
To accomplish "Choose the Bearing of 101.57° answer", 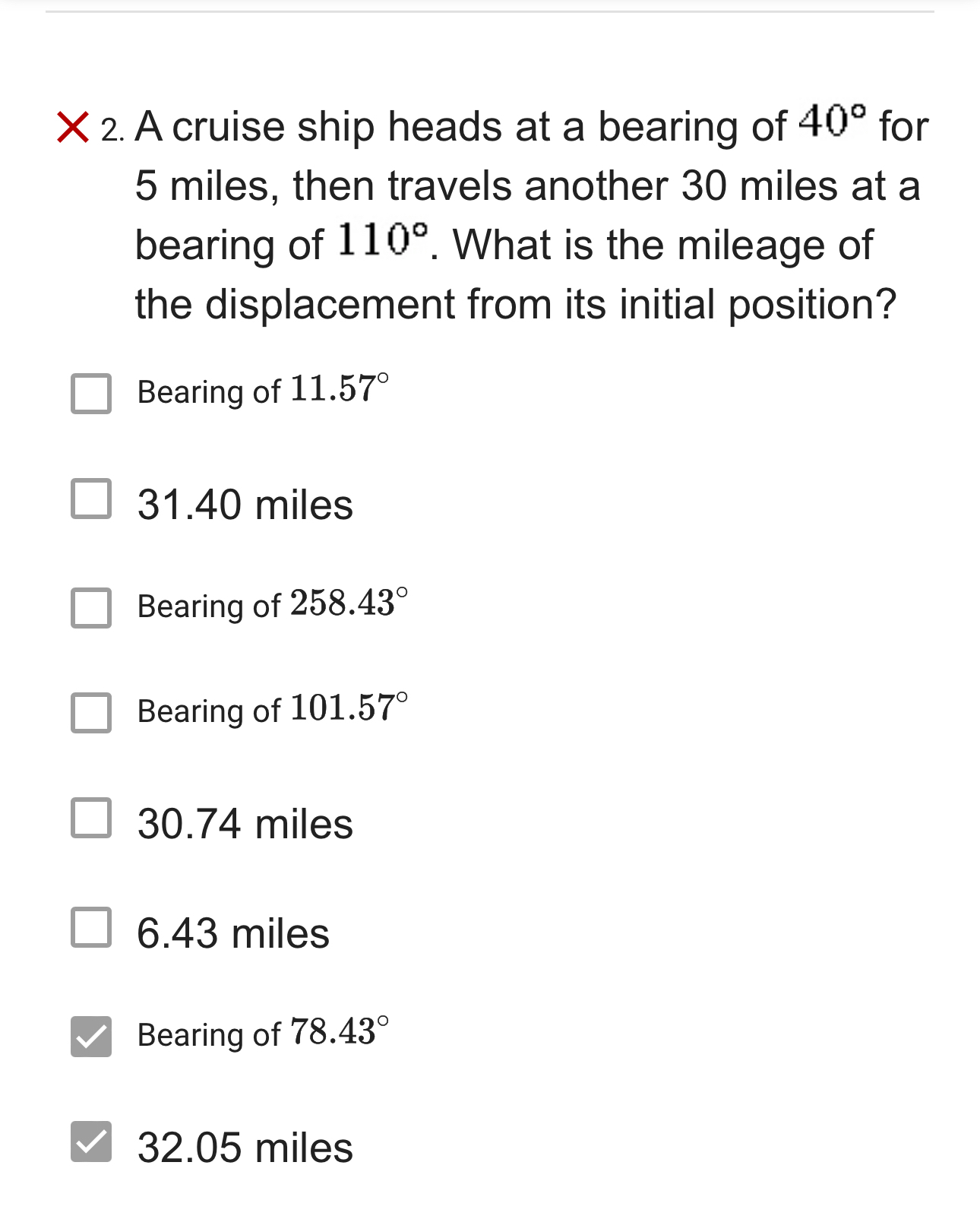I will coord(91,712).
